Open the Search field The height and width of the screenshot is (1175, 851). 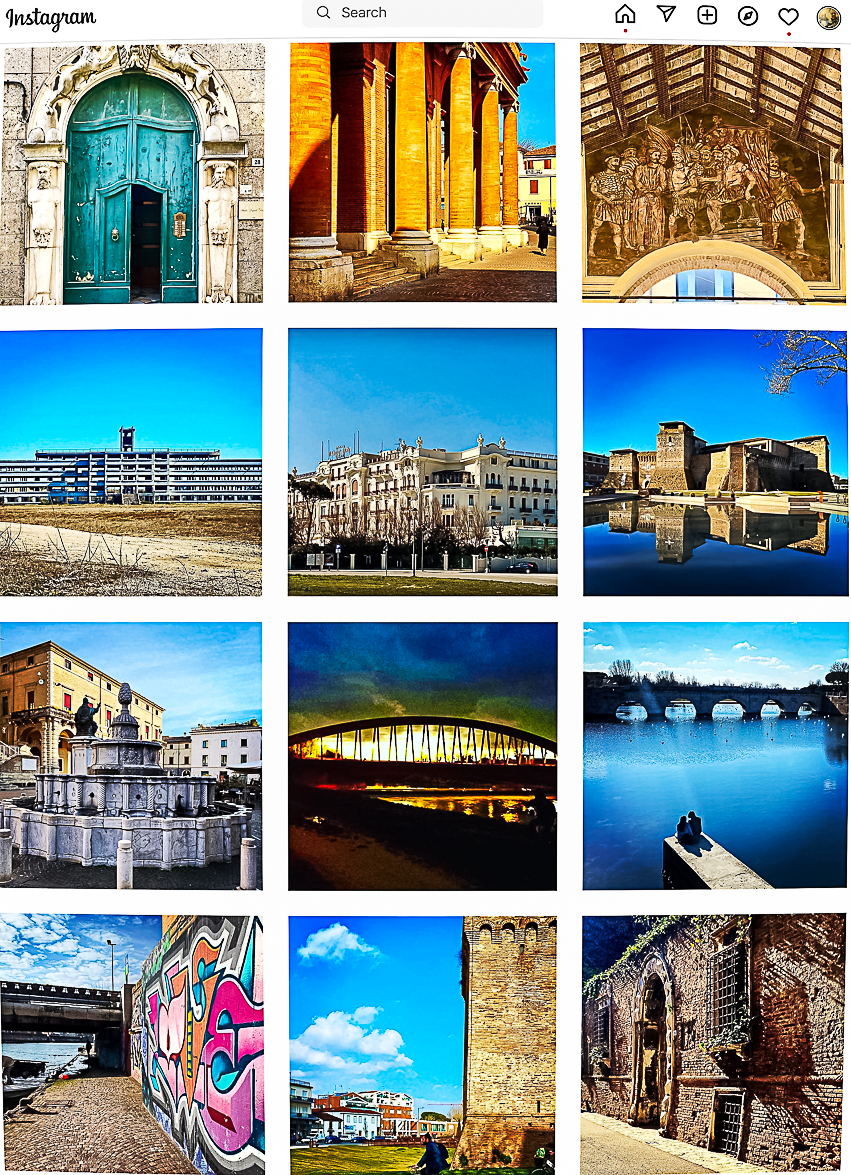(422, 13)
